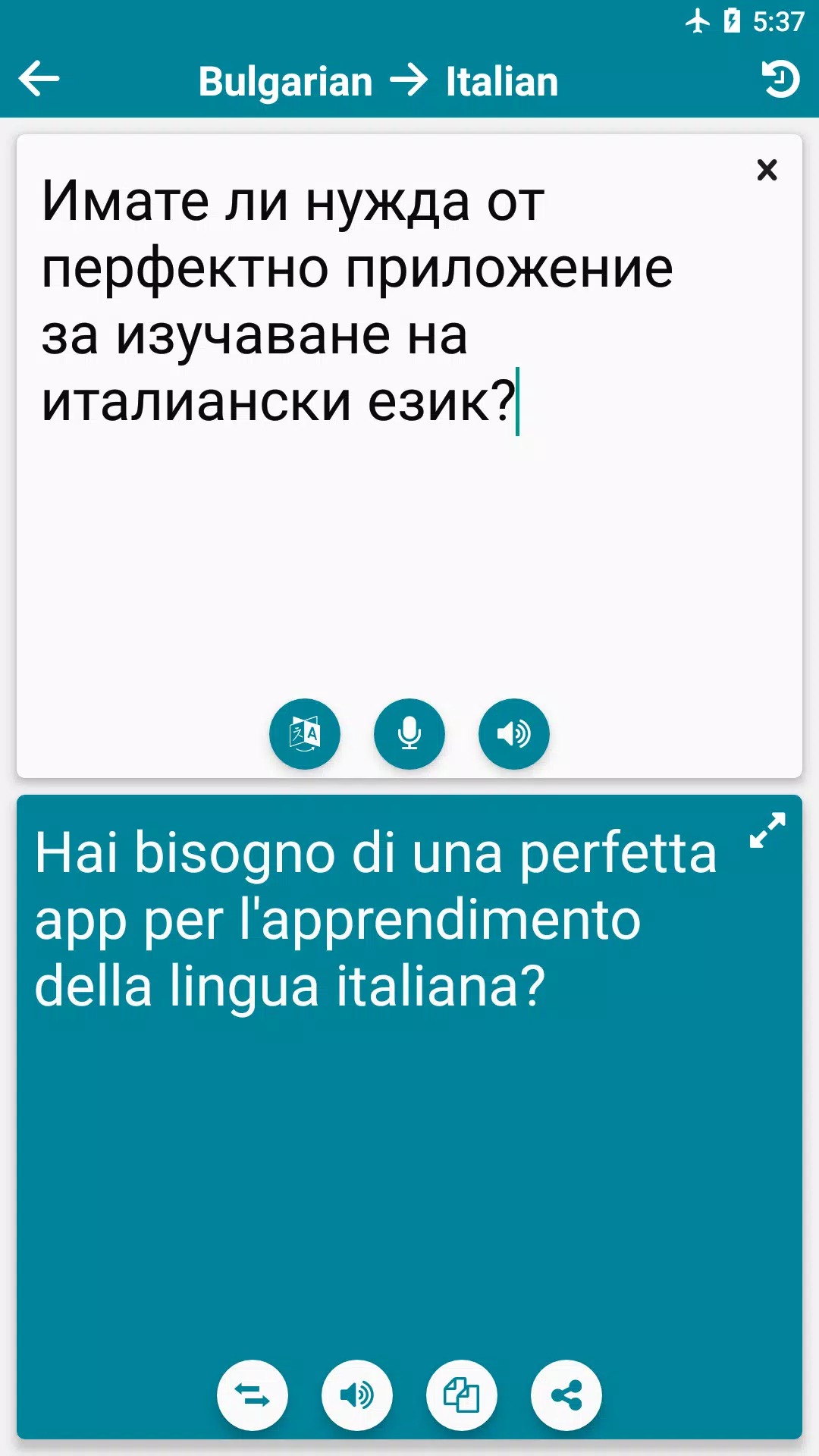Swap the translation into the input
This screenshot has width=819, height=1456.
(253, 1395)
